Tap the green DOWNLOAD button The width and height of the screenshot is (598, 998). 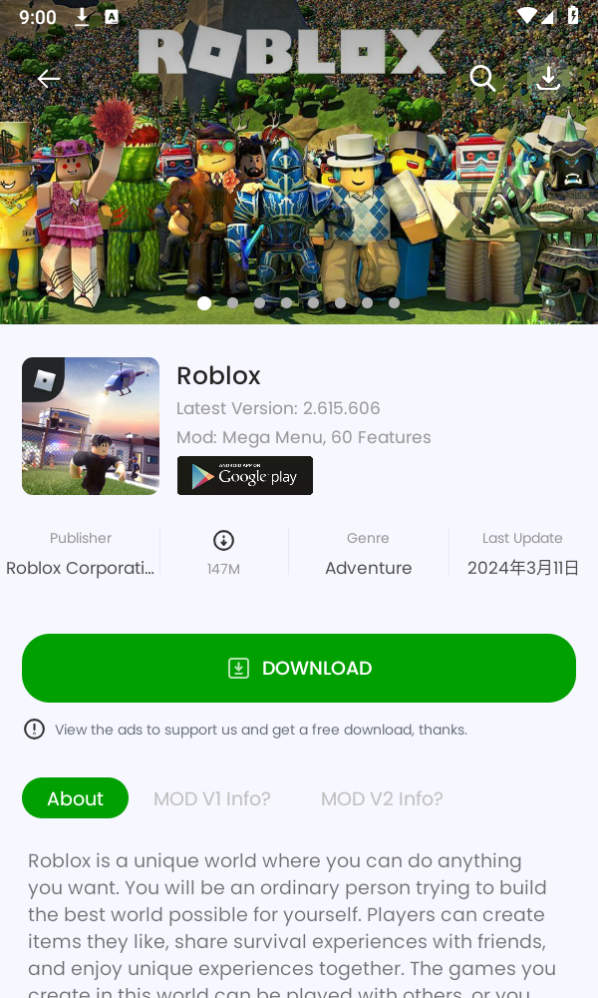click(299, 668)
